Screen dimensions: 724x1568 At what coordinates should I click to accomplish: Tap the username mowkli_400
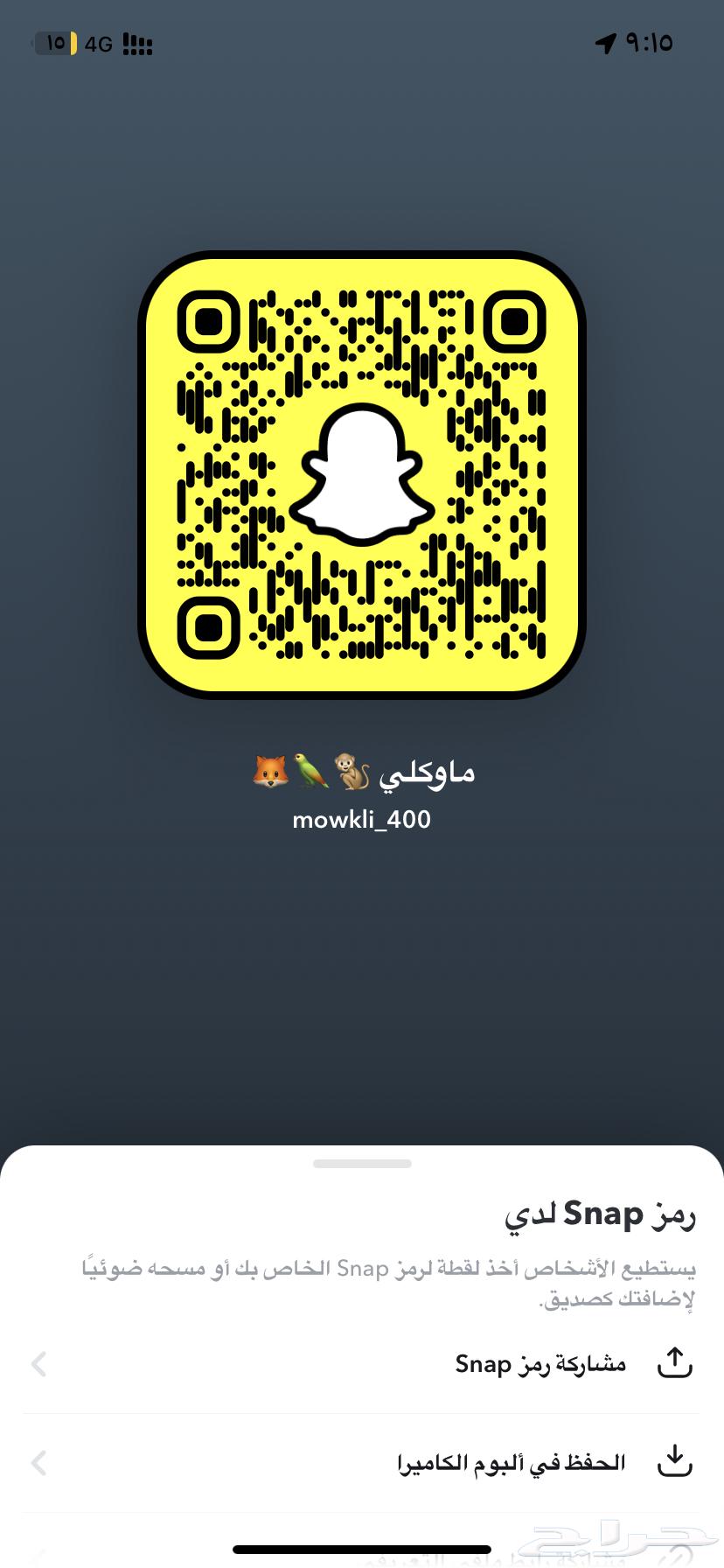click(x=361, y=820)
